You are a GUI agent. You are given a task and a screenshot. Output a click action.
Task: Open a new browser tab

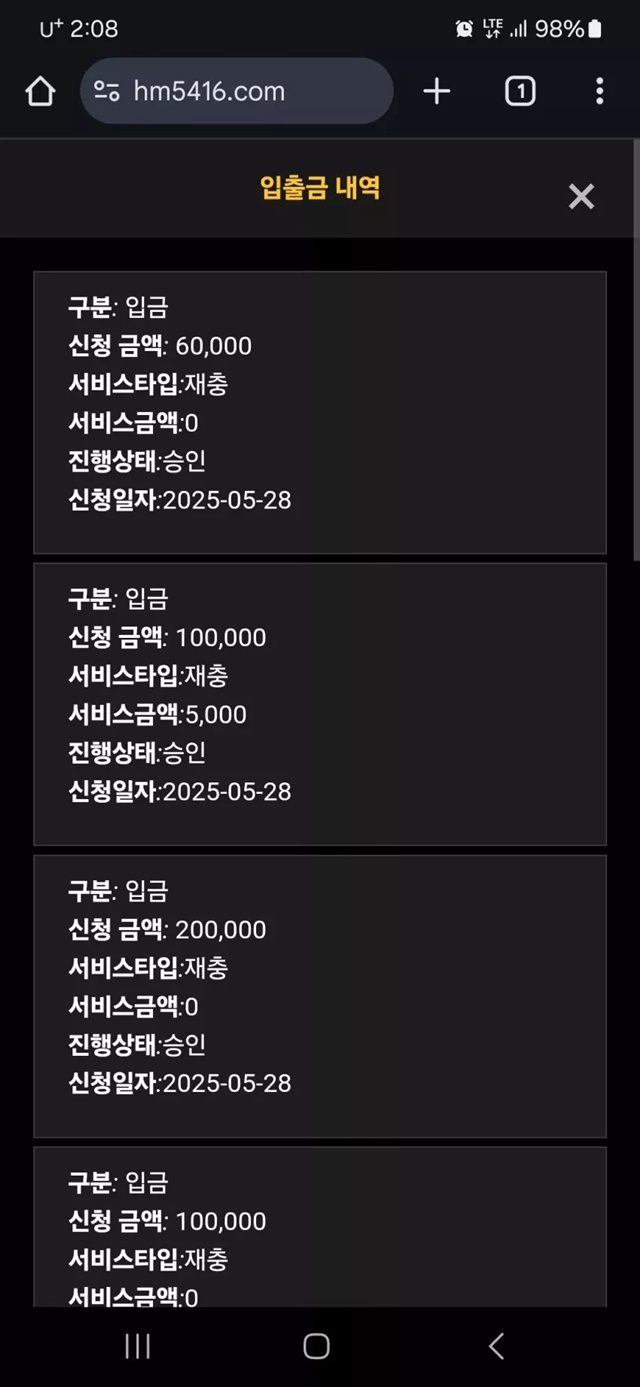(x=437, y=91)
